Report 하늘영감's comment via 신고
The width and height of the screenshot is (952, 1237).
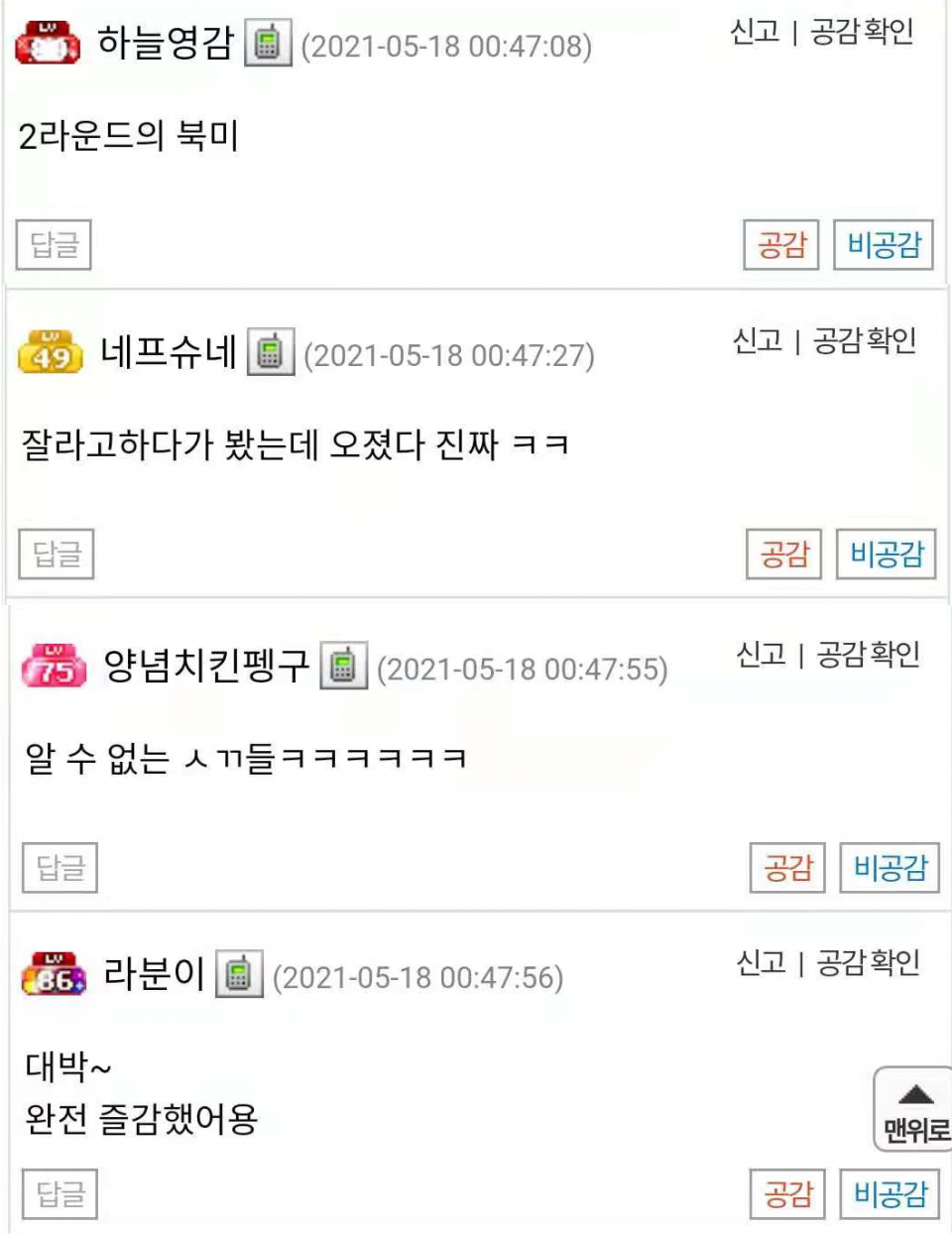[x=756, y=33]
